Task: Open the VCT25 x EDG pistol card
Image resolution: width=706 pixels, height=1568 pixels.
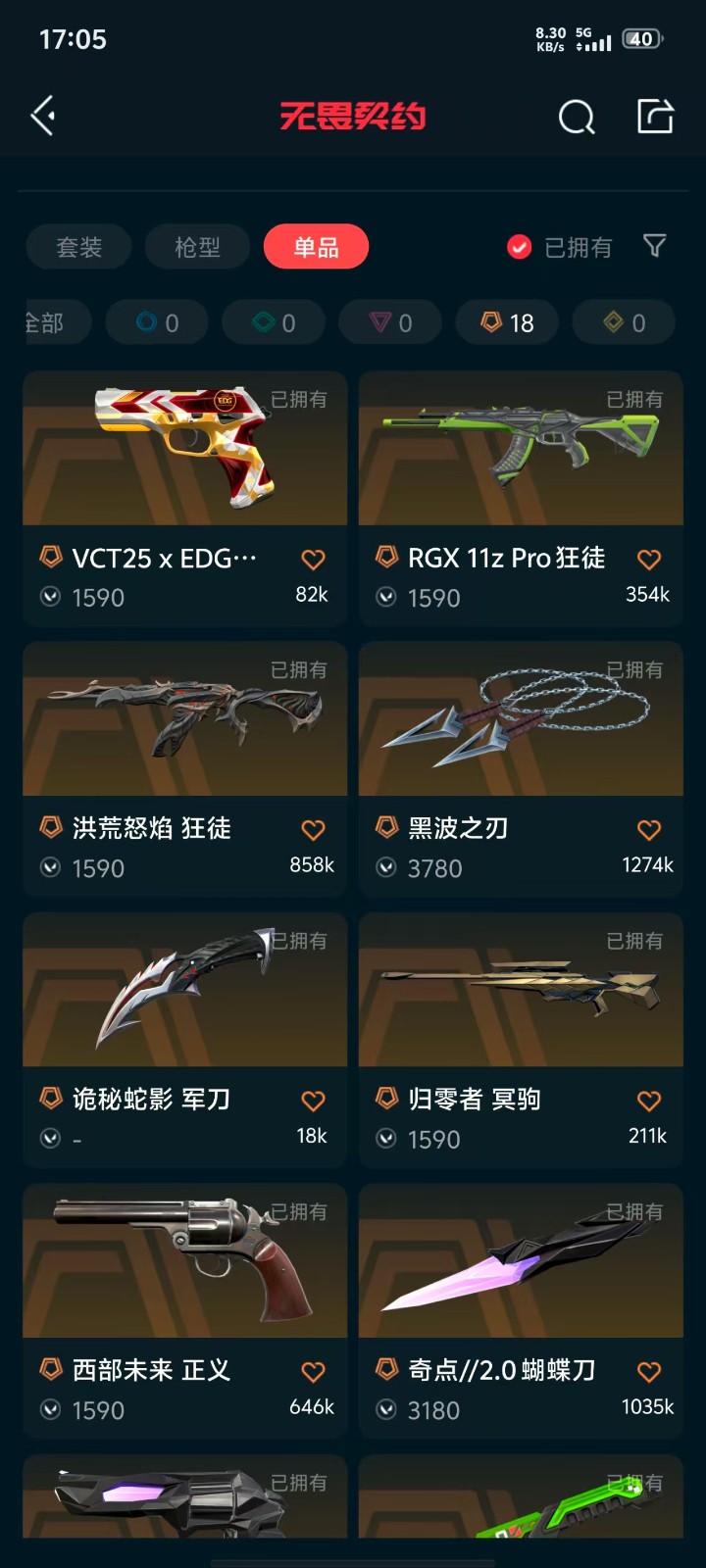Action: [185, 499]
